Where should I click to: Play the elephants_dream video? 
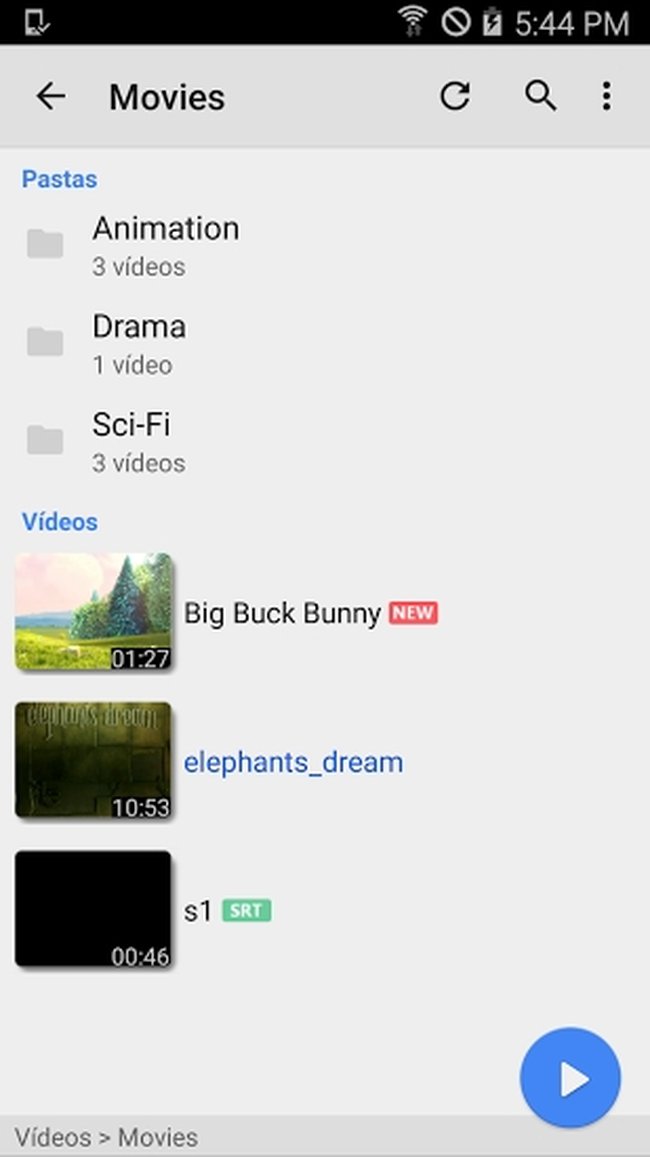325,761
